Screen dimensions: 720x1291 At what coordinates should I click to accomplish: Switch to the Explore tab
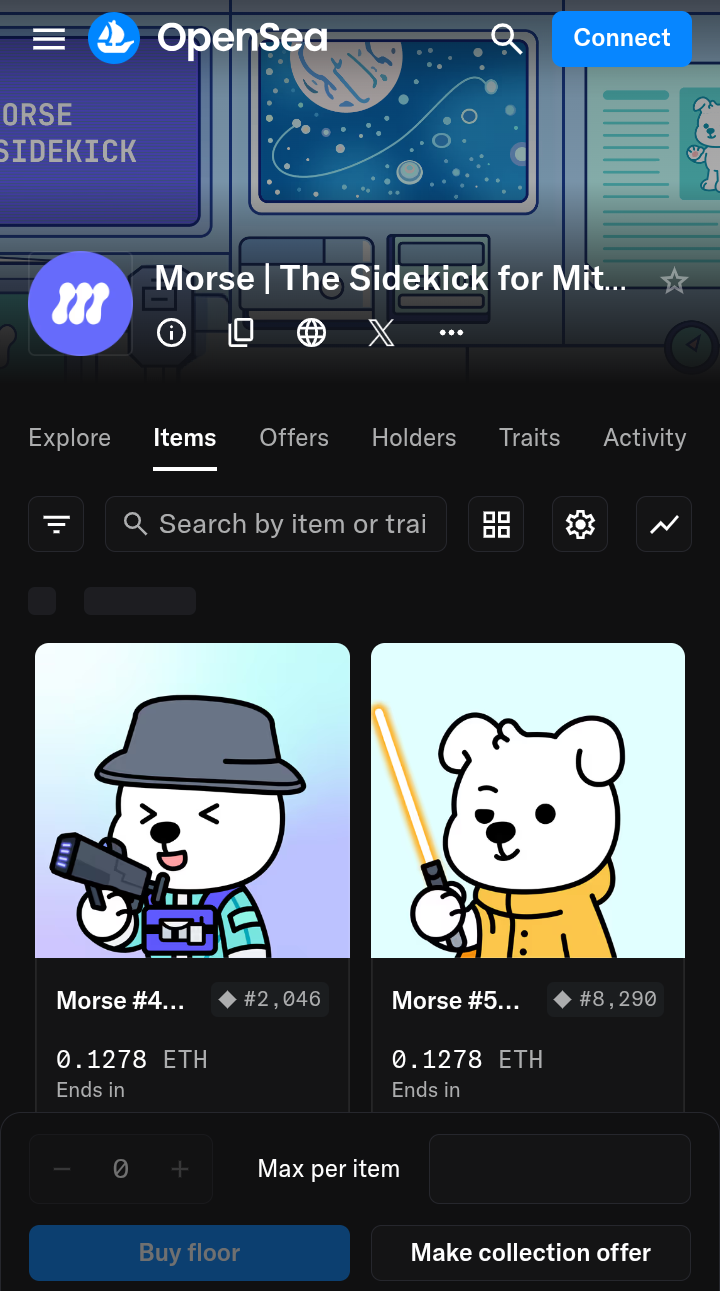coord(69,438)
